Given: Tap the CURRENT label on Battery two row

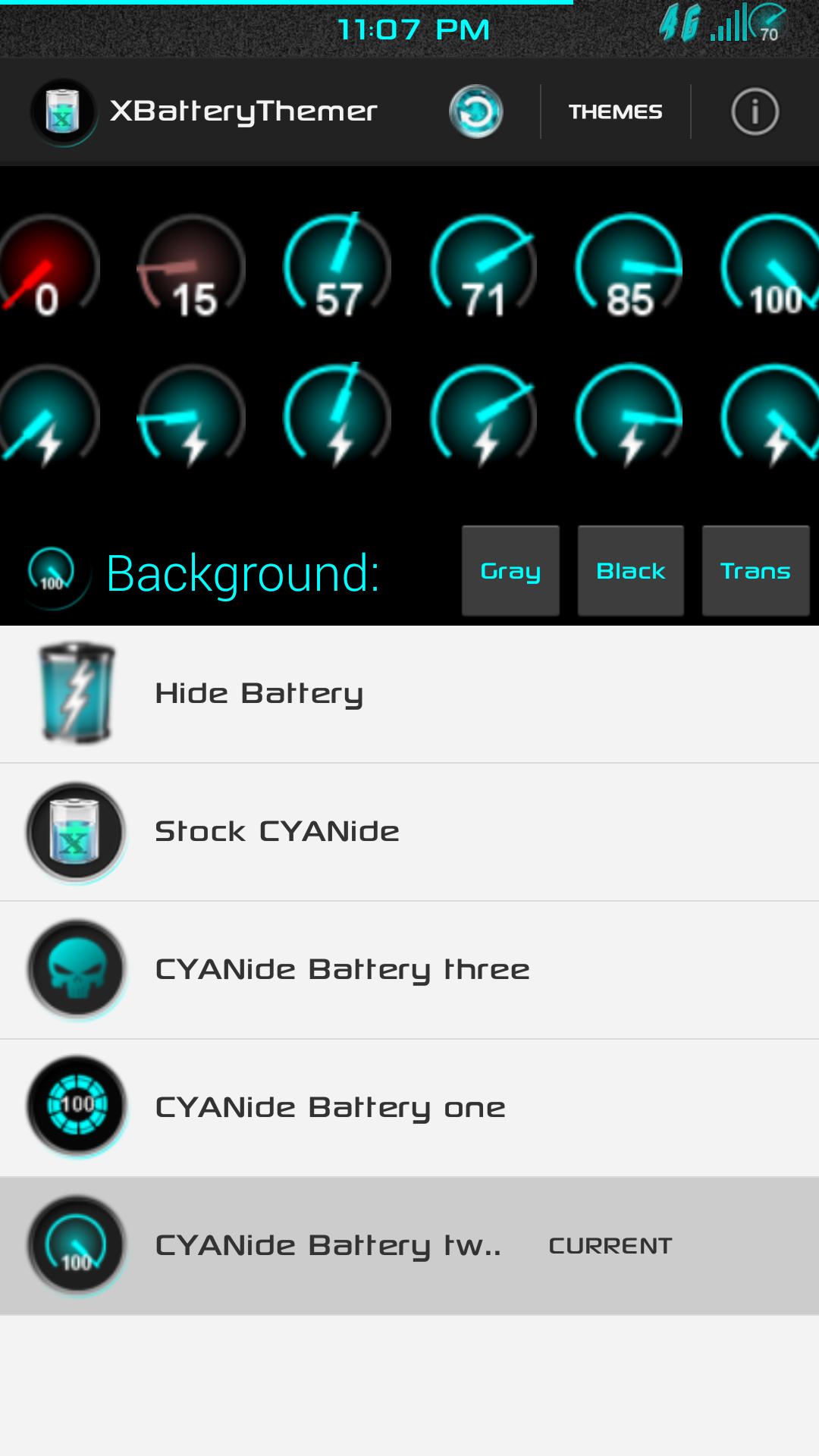Looking at the screenshot, I should [x=610, y=1245].
